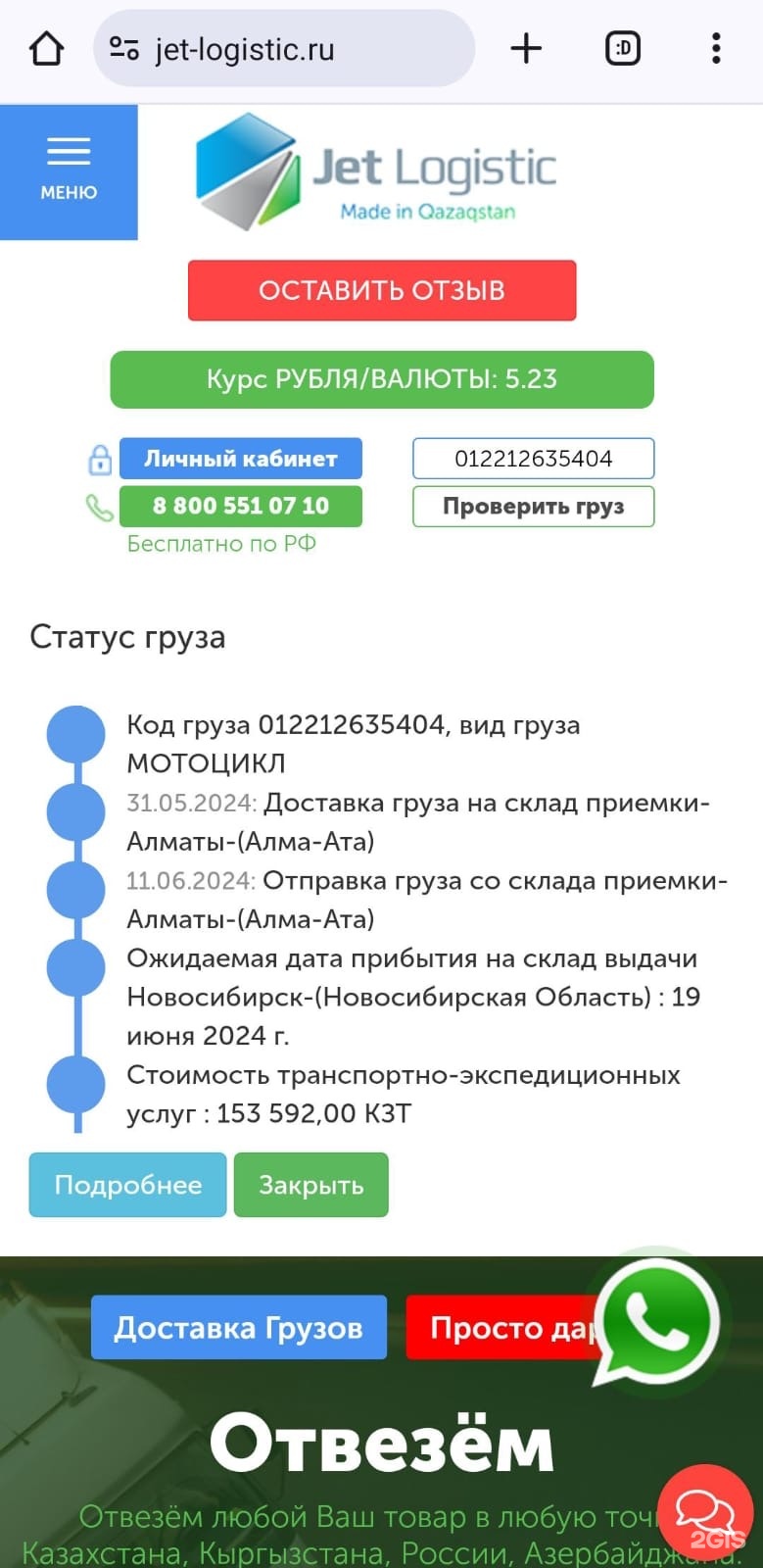Viewport: 763px width, 1568px height.
Task: Tap the ОСТАВИТЬ ОТЗЫВ button
Action: (x=382, y=290)
